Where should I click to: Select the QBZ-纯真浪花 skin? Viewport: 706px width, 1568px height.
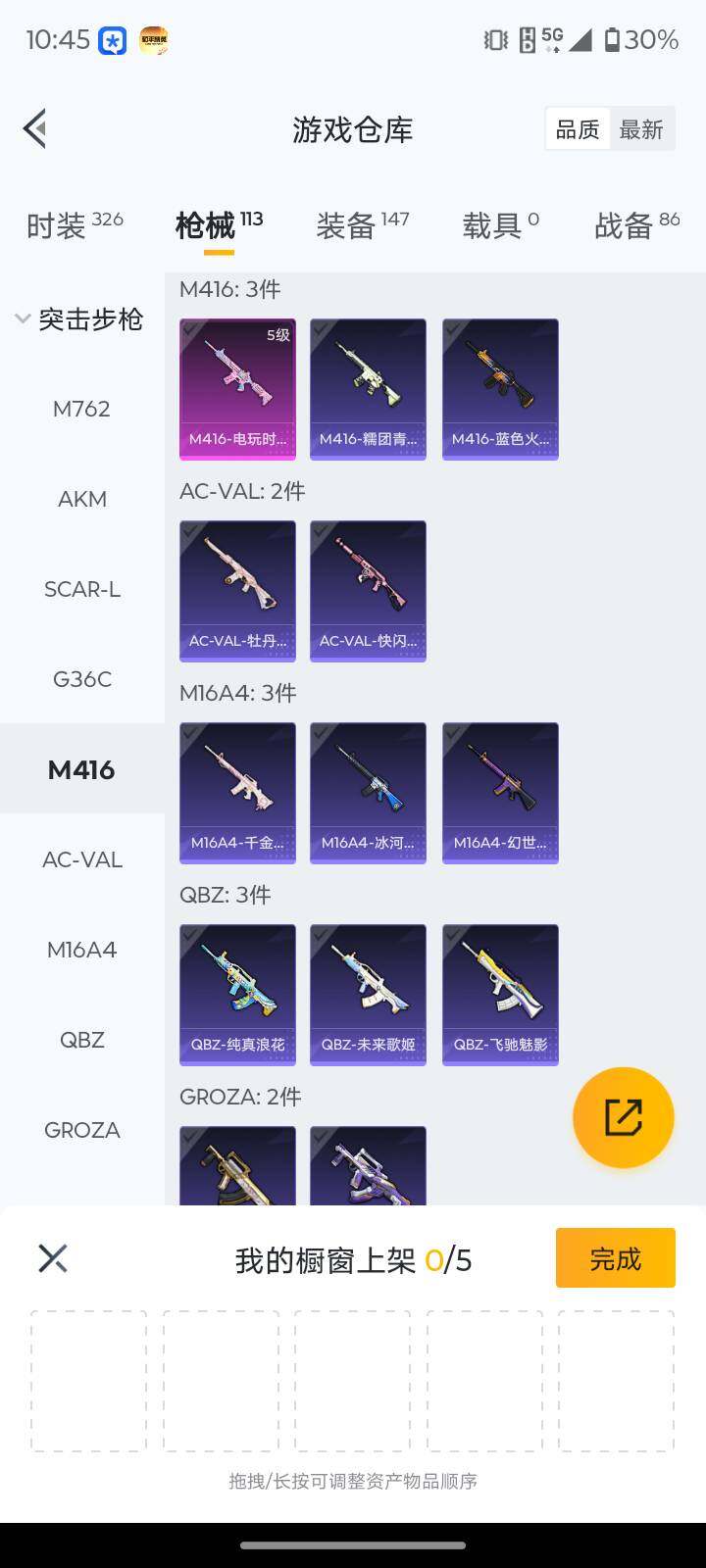[x=237, y=994]
